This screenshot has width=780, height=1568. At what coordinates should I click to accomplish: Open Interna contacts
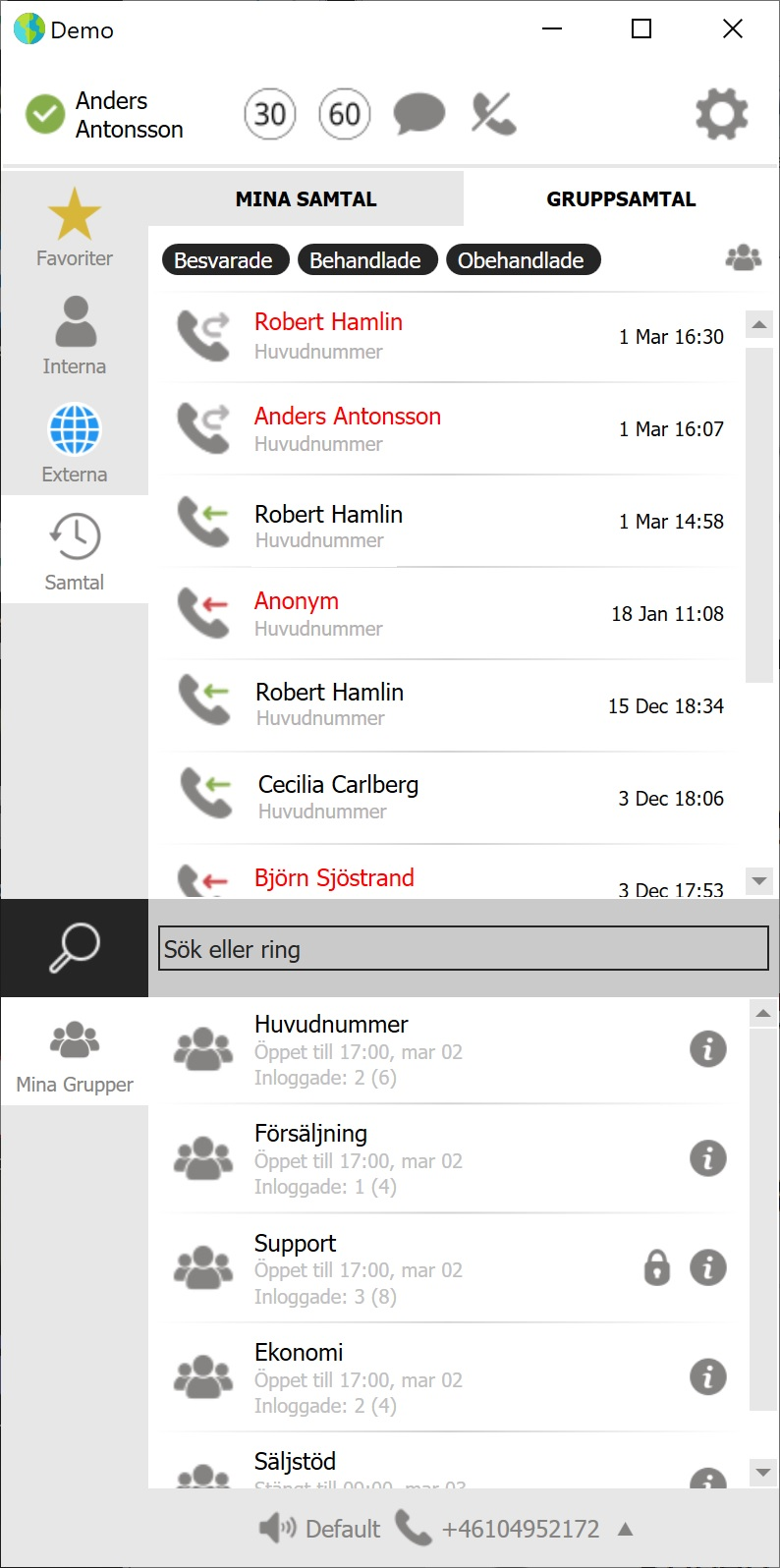tap(75, 335)
